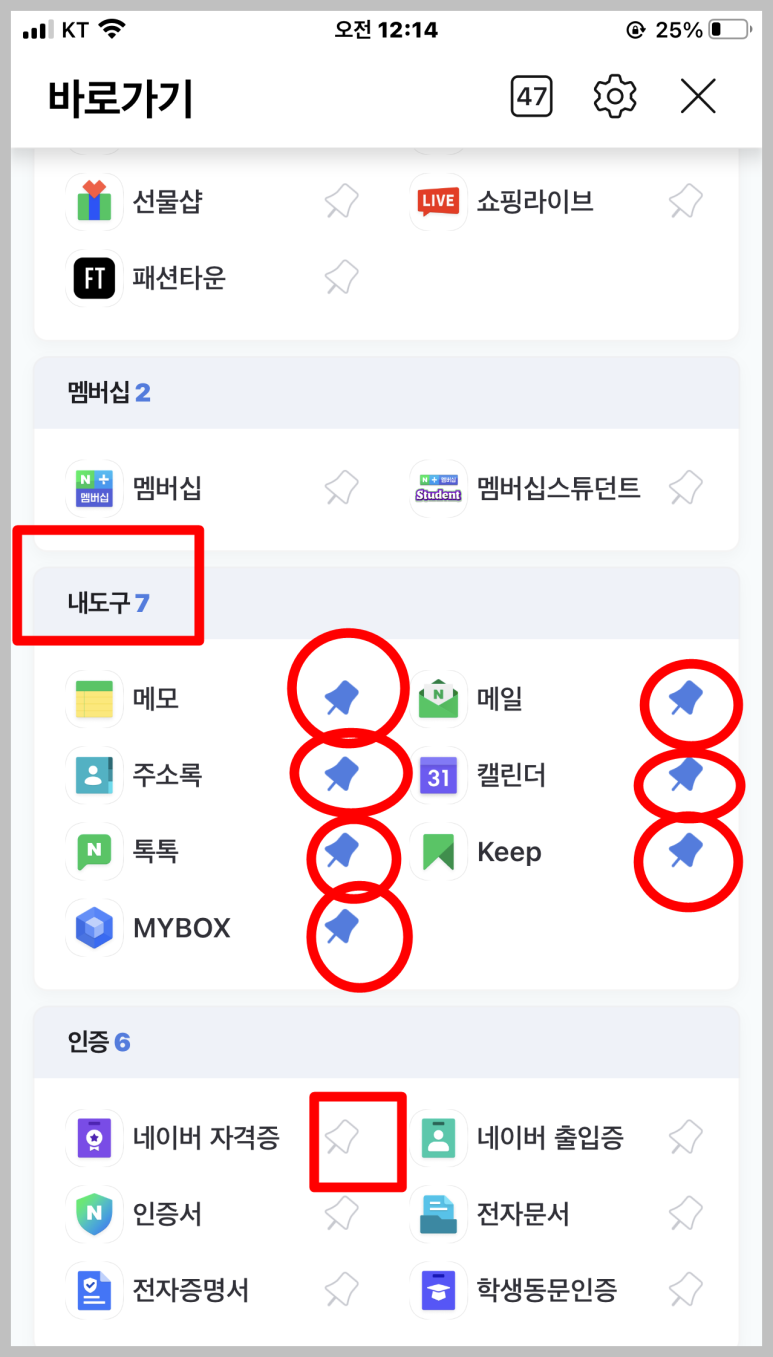This screenshot has width=773, height=1357.
Task: Pin the 멤버십 shortcut
Action: [341, 489]
